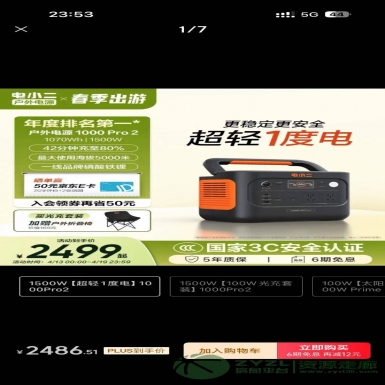Buy now with 立即购买
The image size is (385, 385).
coord(324,351)
